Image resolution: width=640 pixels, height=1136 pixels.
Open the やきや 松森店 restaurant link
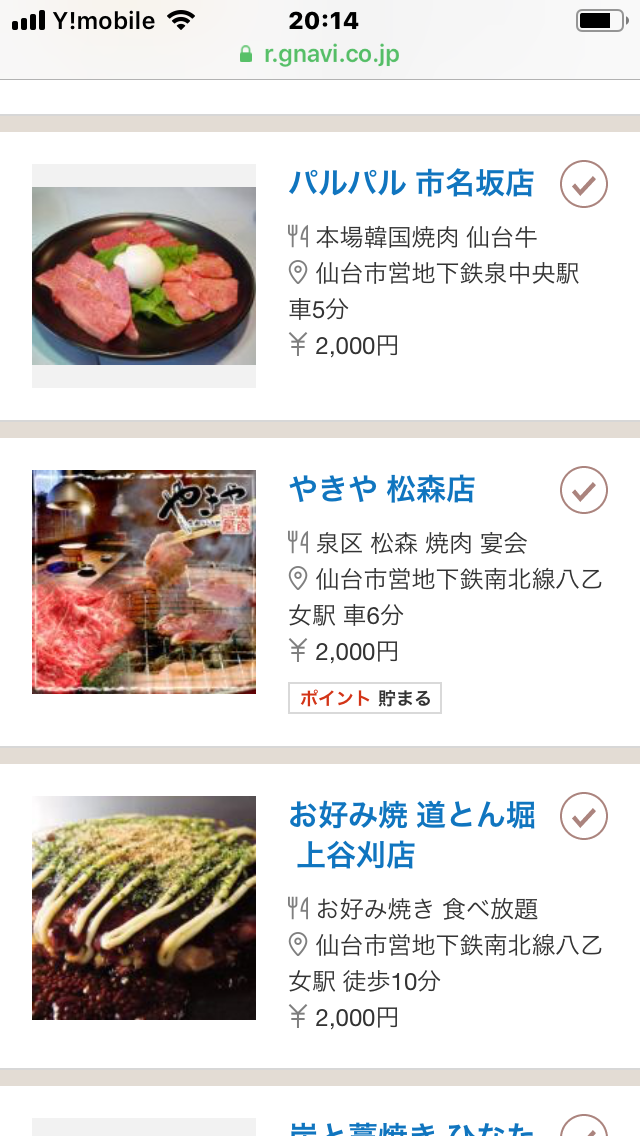pos(382,490)
